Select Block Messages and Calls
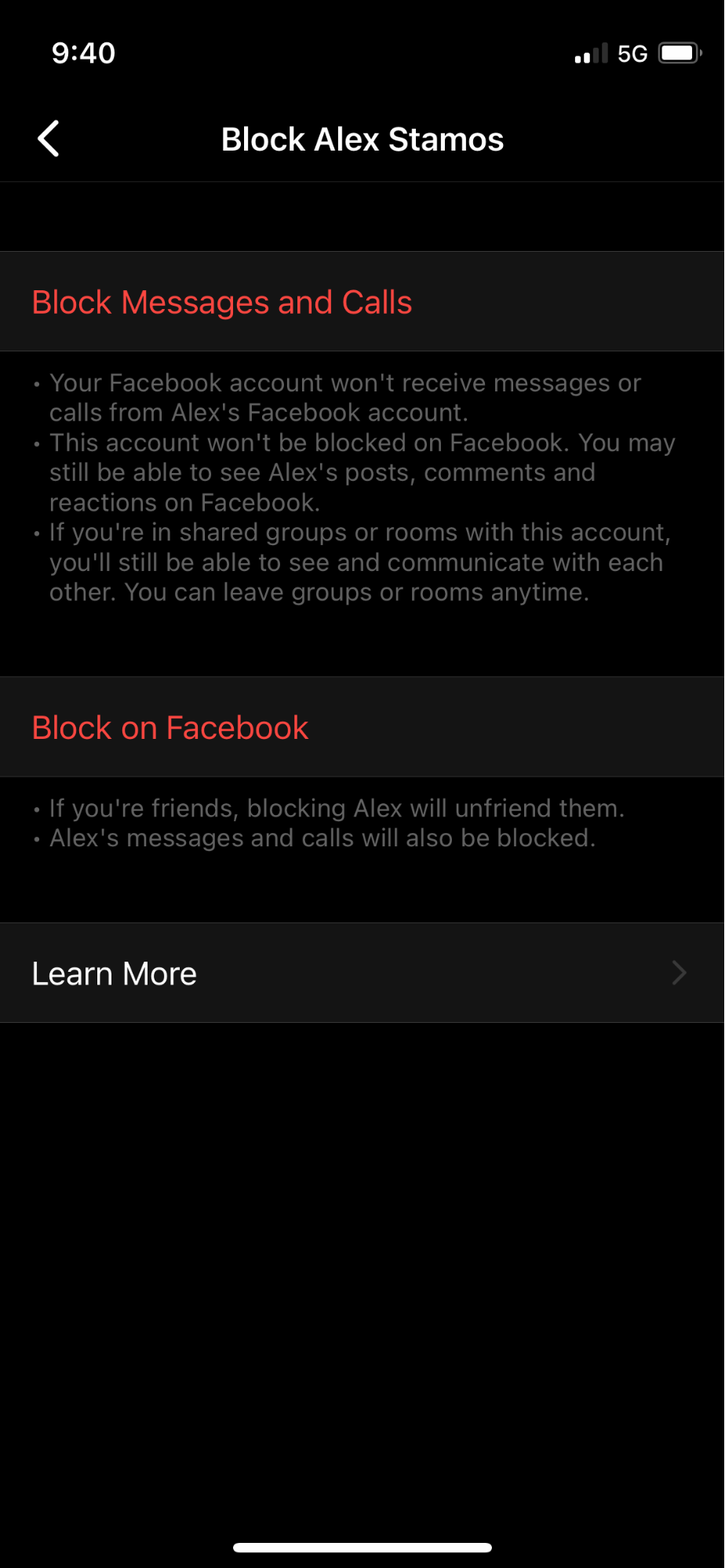 click(222, 302)
